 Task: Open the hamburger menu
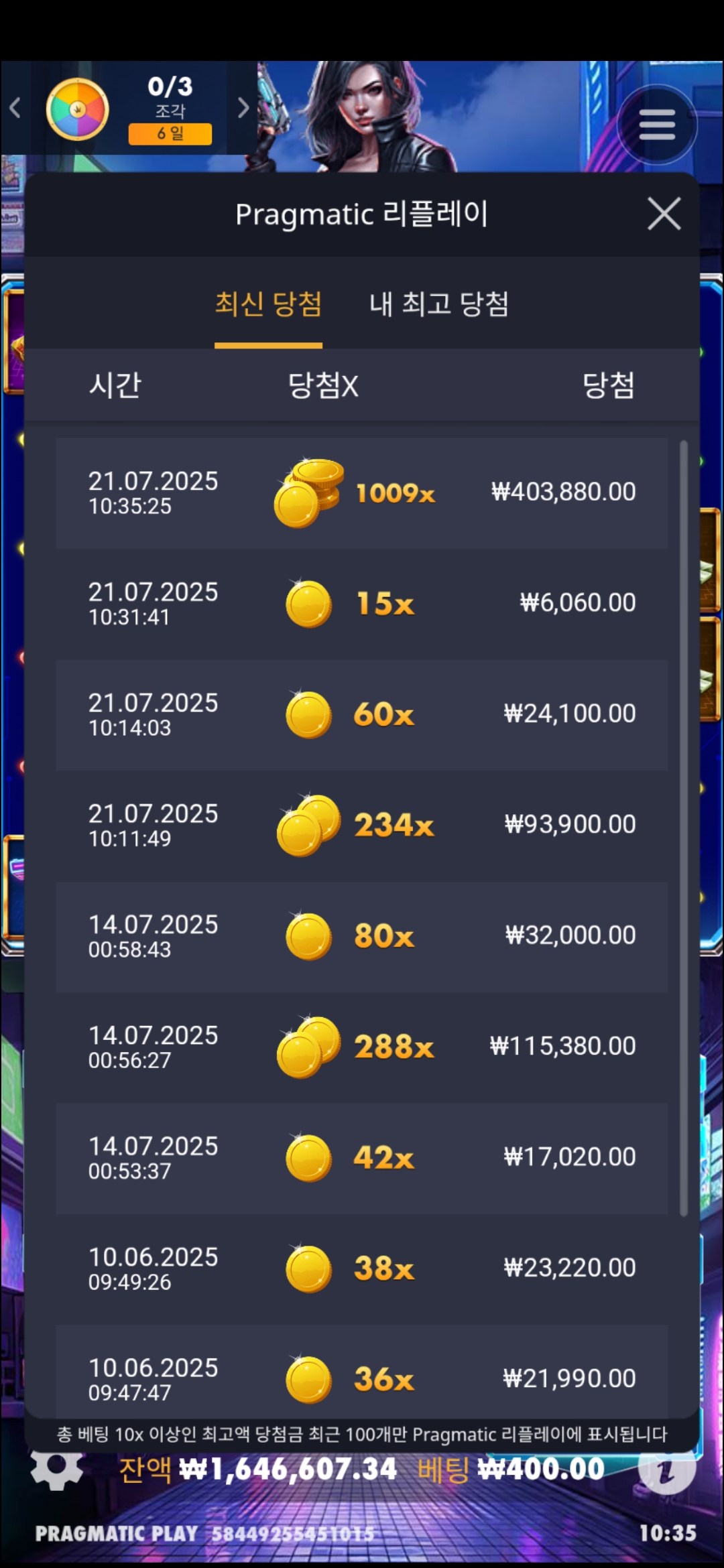[657, 125]
